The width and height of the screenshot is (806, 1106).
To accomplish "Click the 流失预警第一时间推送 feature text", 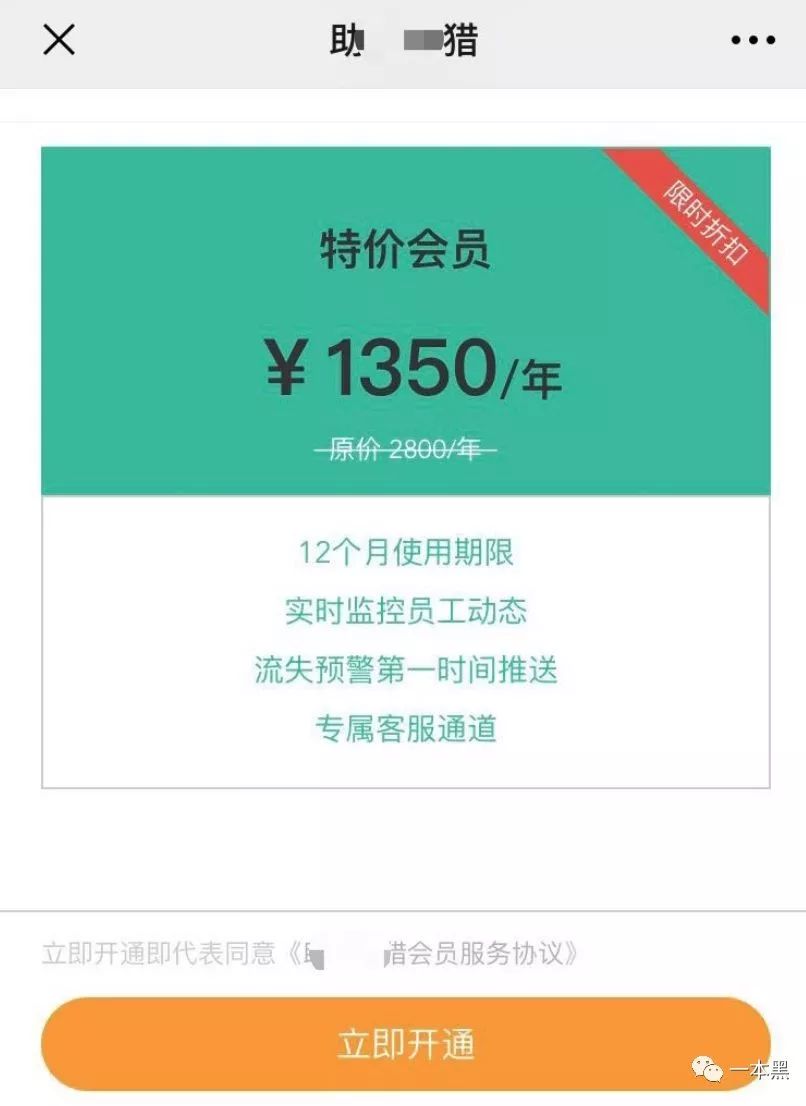I will pyautogui.click(x=403, y=671).
